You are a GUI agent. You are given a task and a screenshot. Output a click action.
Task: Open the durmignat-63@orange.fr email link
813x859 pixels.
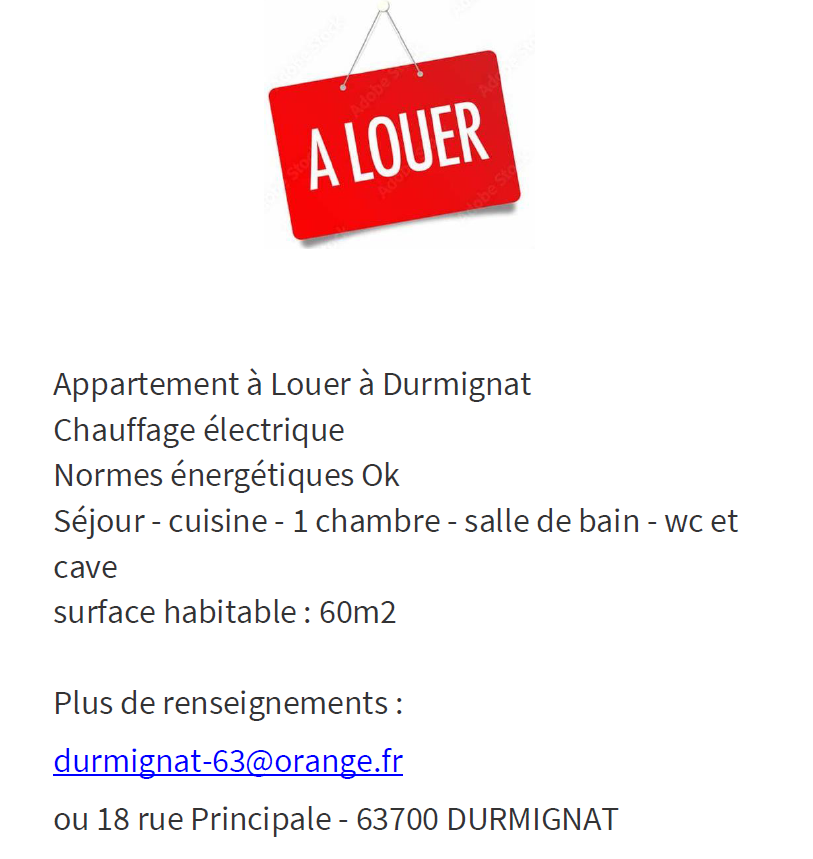click(x=228, y=762)
